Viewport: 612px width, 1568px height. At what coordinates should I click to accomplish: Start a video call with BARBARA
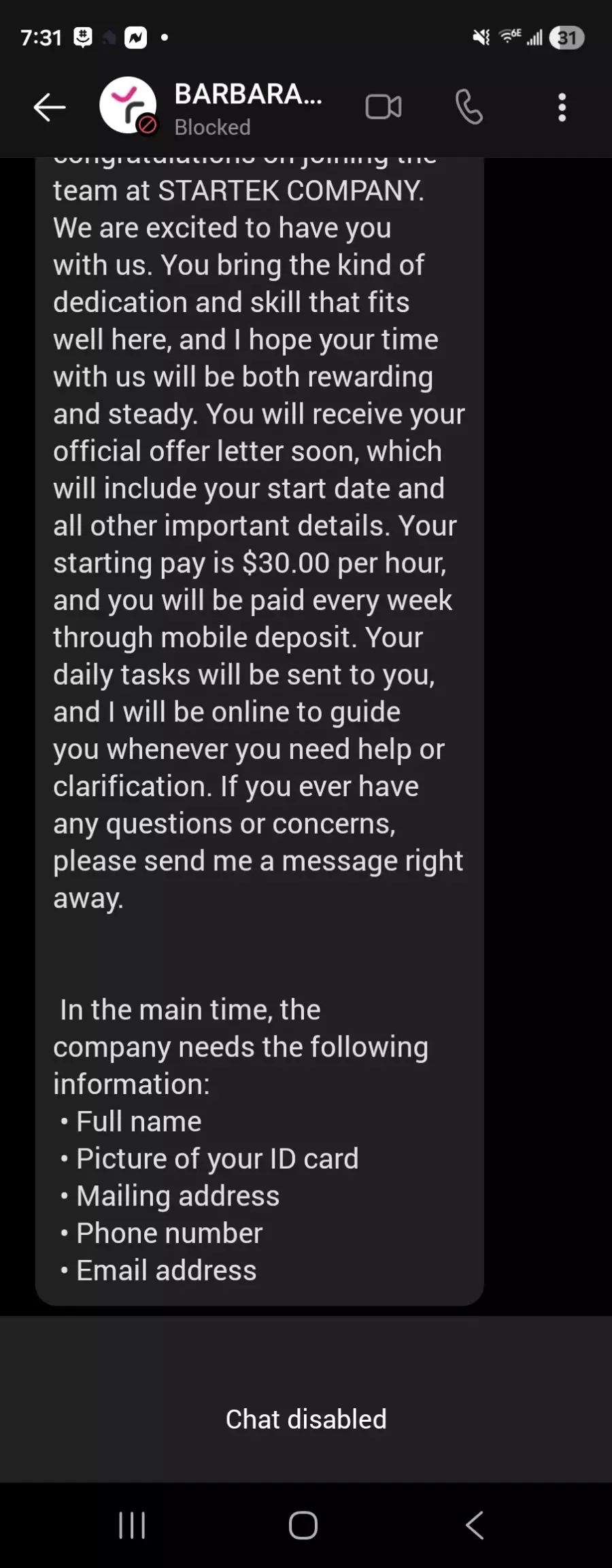(x=384, y=107)
